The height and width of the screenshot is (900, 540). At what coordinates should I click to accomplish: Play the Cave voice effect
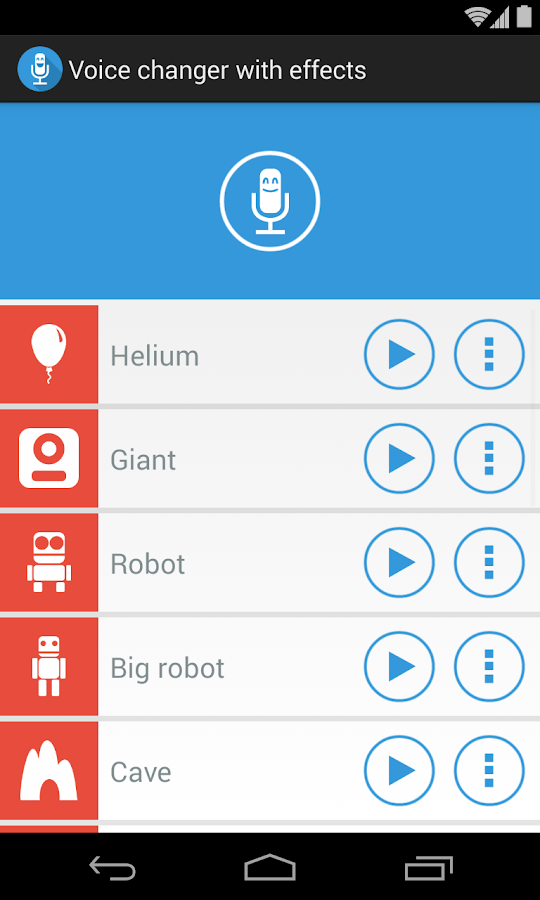coord(399,771)
